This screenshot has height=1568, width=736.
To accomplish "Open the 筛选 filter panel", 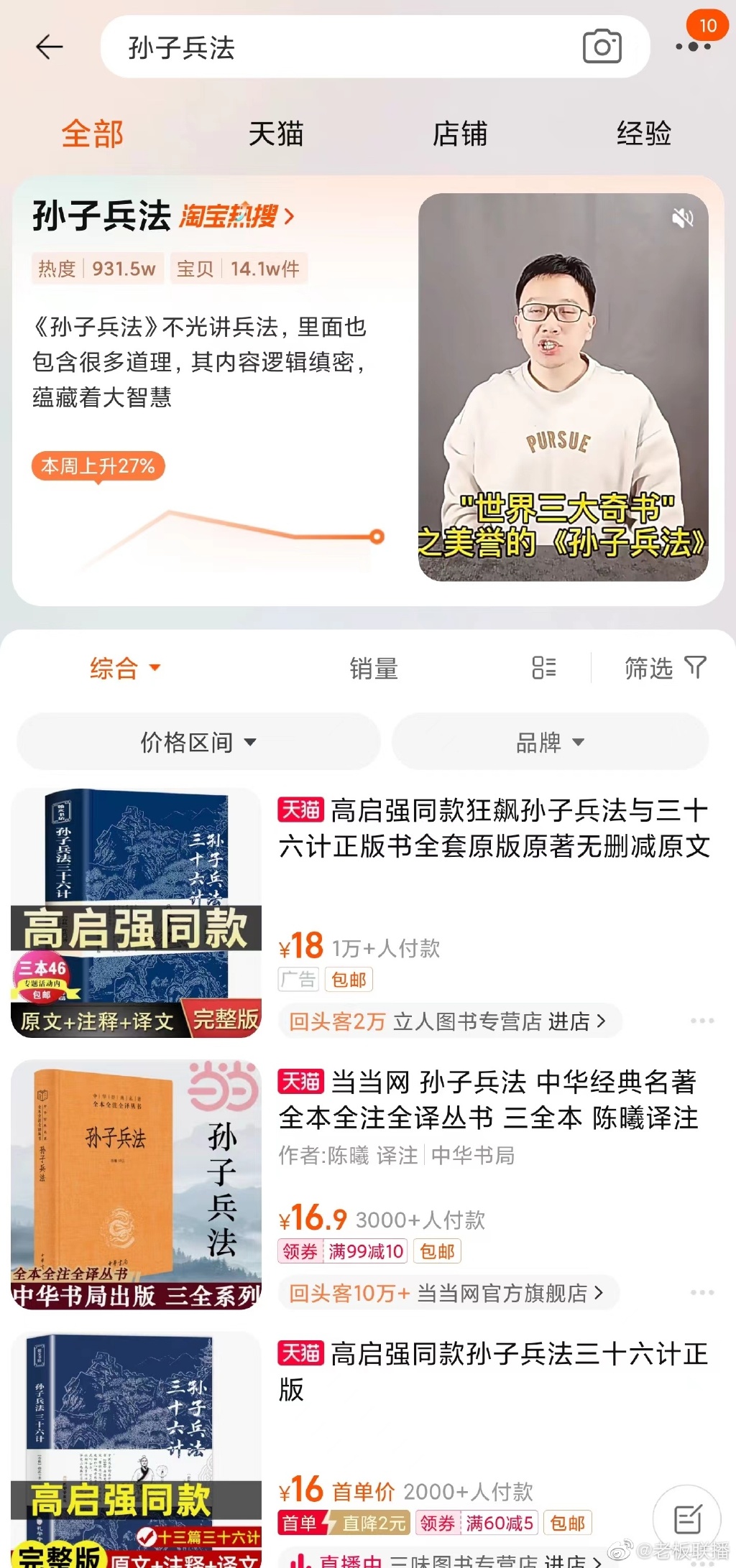I will coord(665,668).
